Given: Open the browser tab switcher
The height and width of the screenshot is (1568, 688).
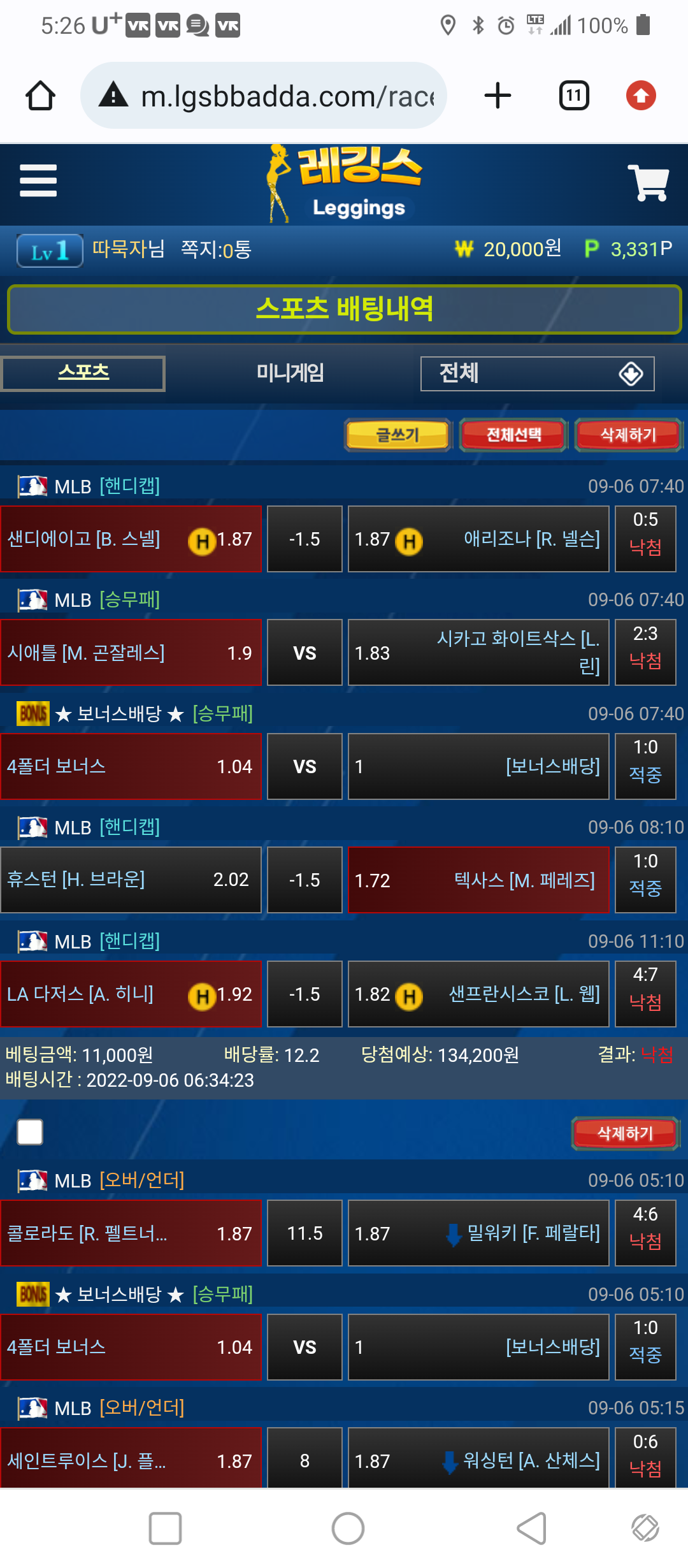Looking at the screenshot, I should pos(573,96).
